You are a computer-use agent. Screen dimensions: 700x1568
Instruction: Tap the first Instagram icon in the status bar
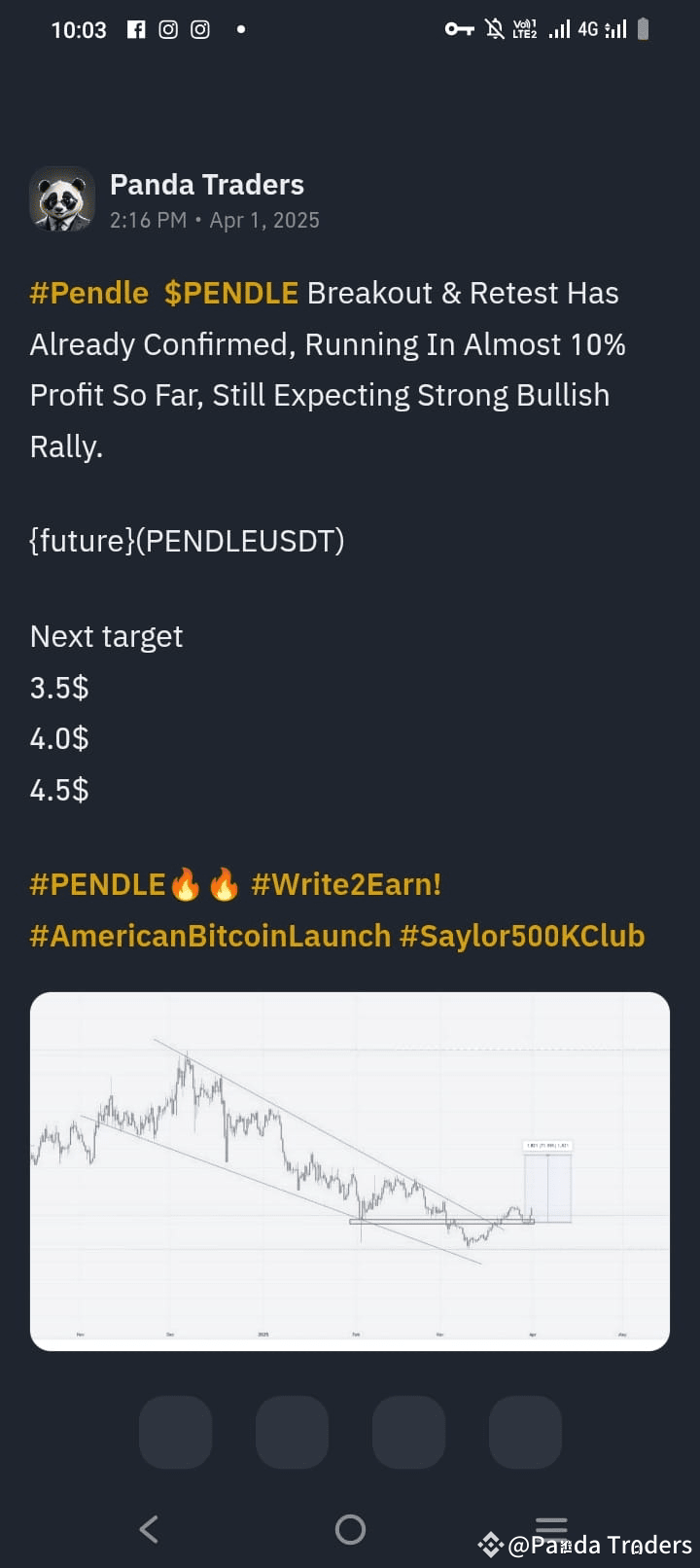pyautogui.click(x=167, y=29)
